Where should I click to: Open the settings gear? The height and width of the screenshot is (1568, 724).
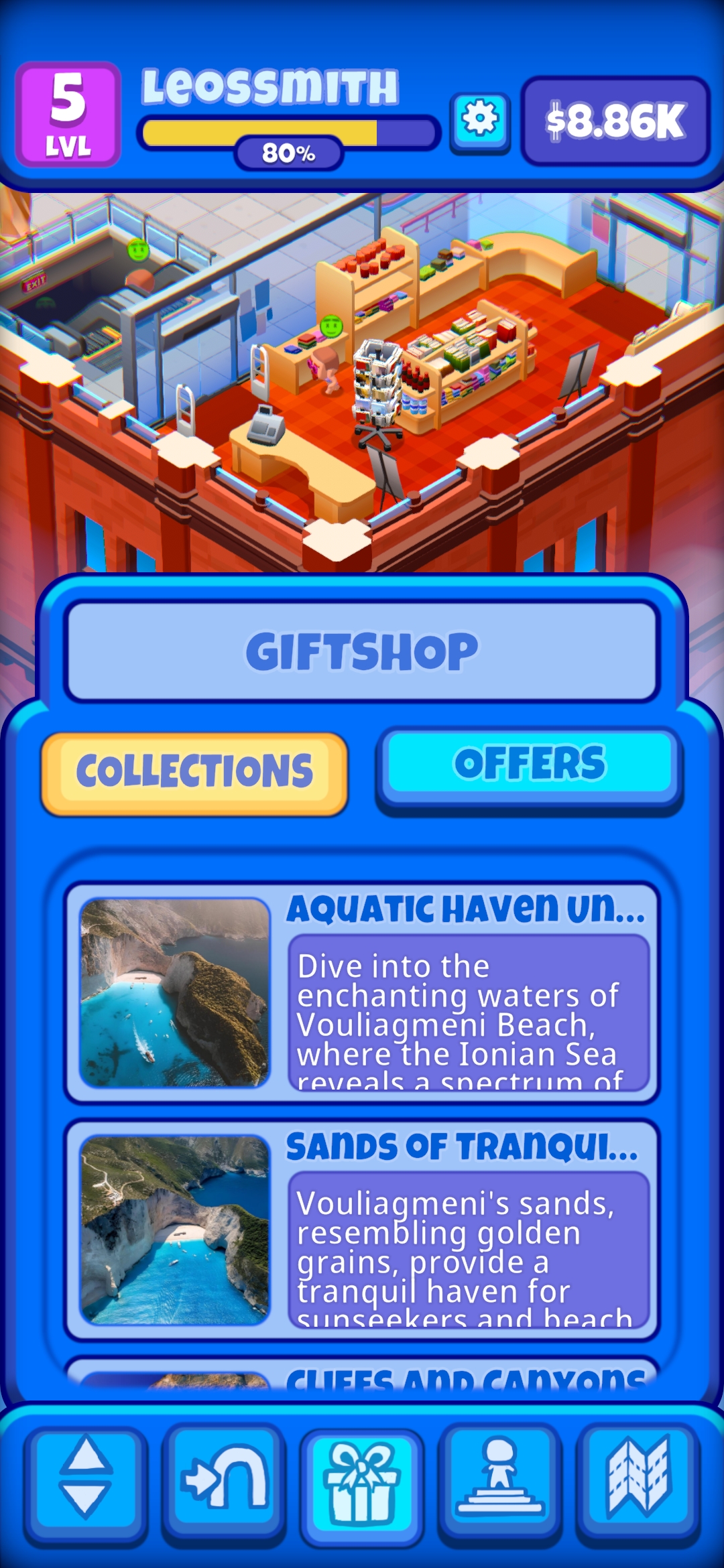point(480,122)
